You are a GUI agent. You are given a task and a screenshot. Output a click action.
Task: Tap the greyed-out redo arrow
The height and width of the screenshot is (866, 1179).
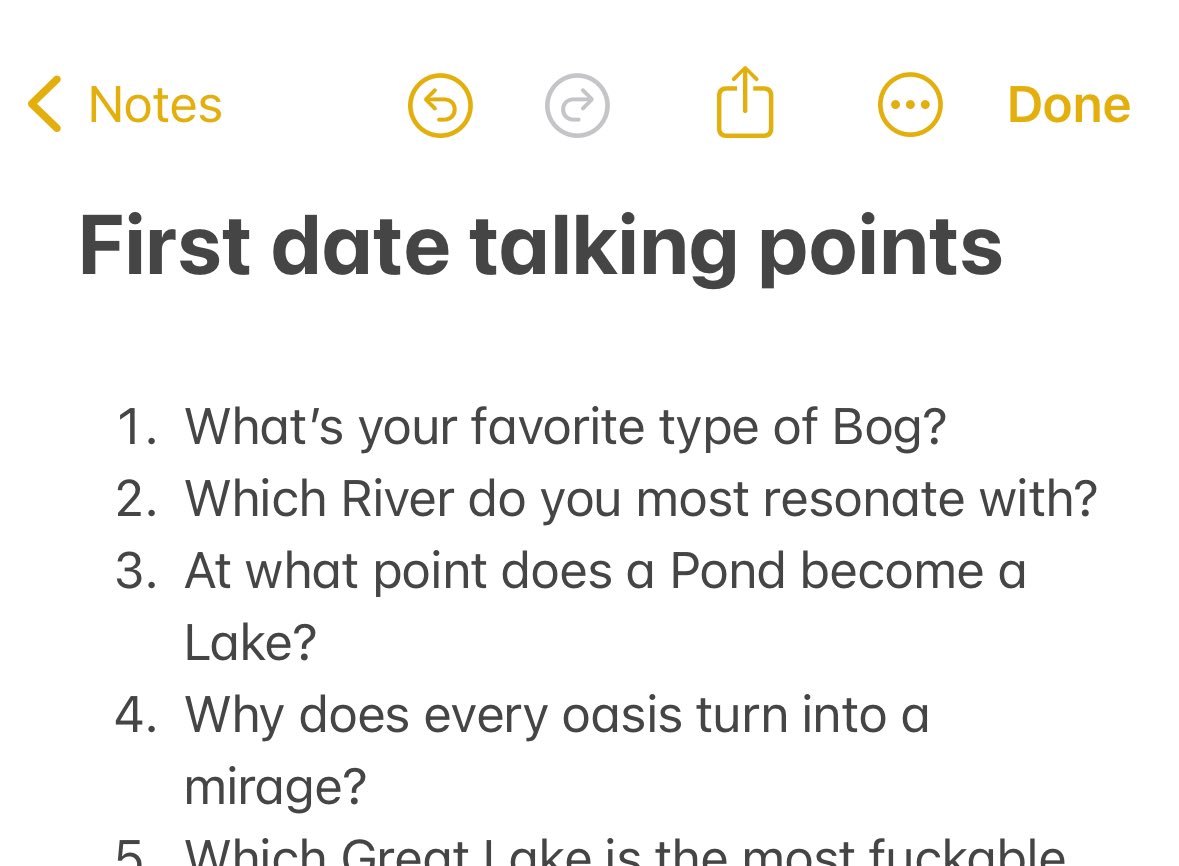tap(577, 105)
